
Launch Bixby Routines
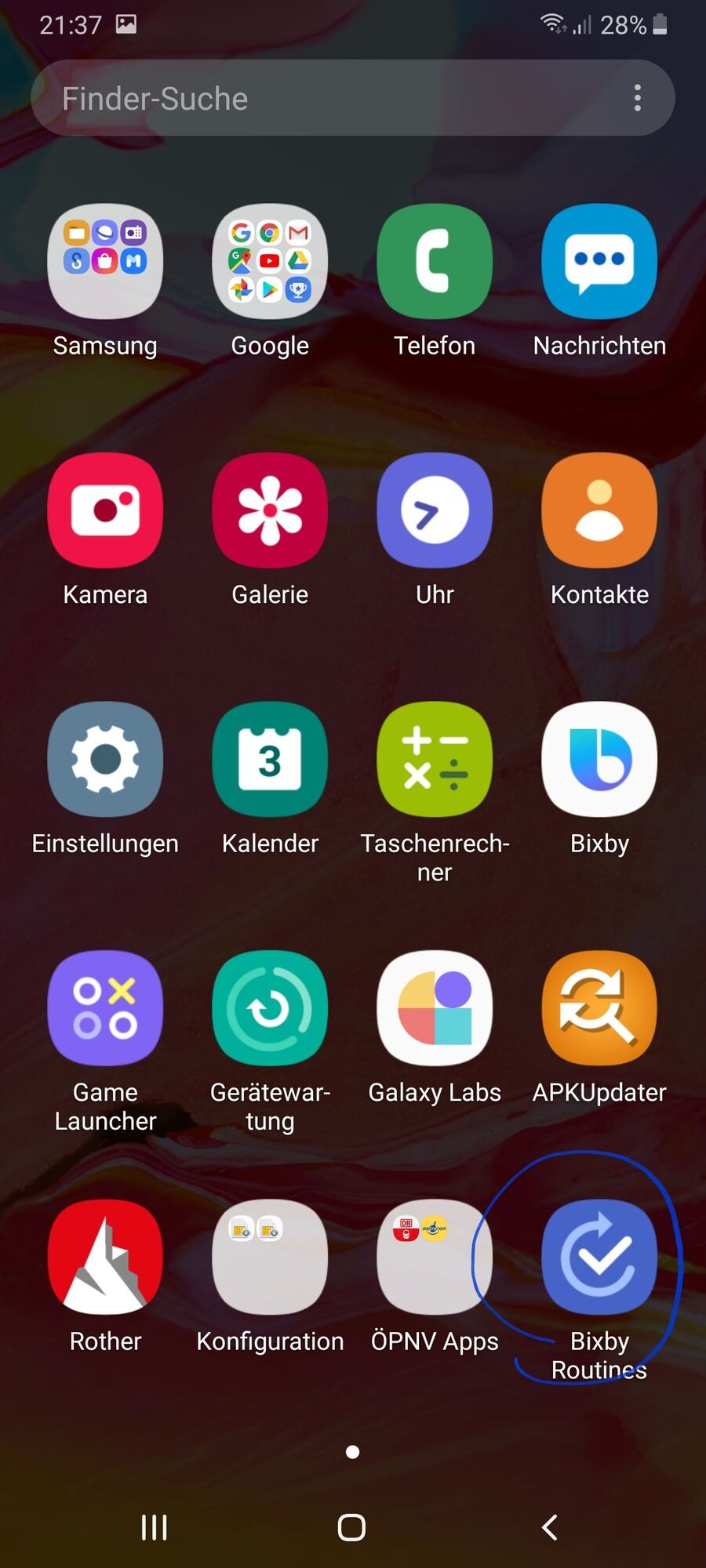click(x=599, y=1257)
